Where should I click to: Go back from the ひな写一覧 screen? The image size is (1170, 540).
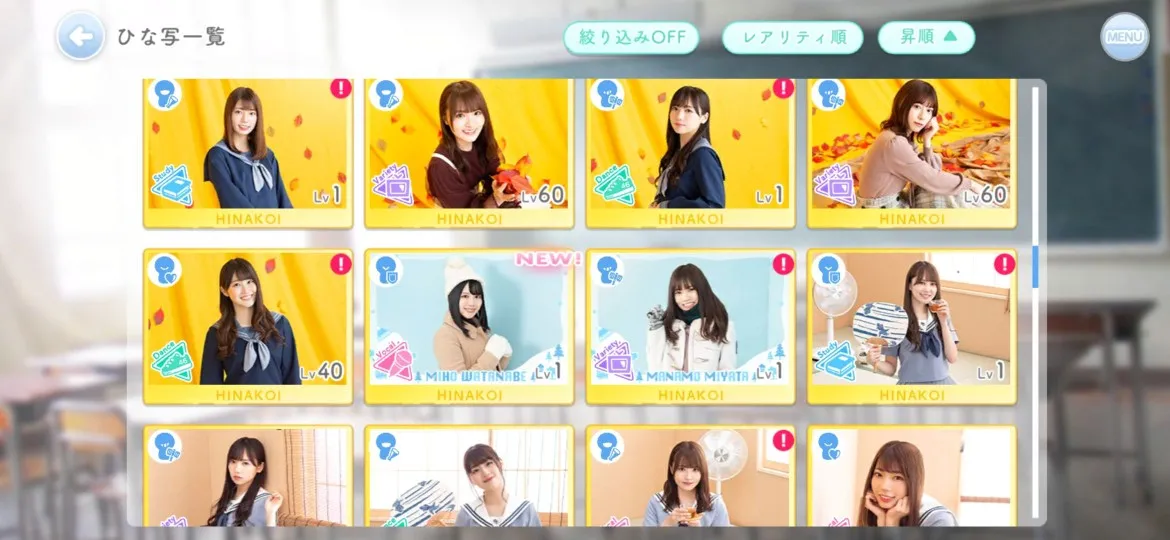80,37
